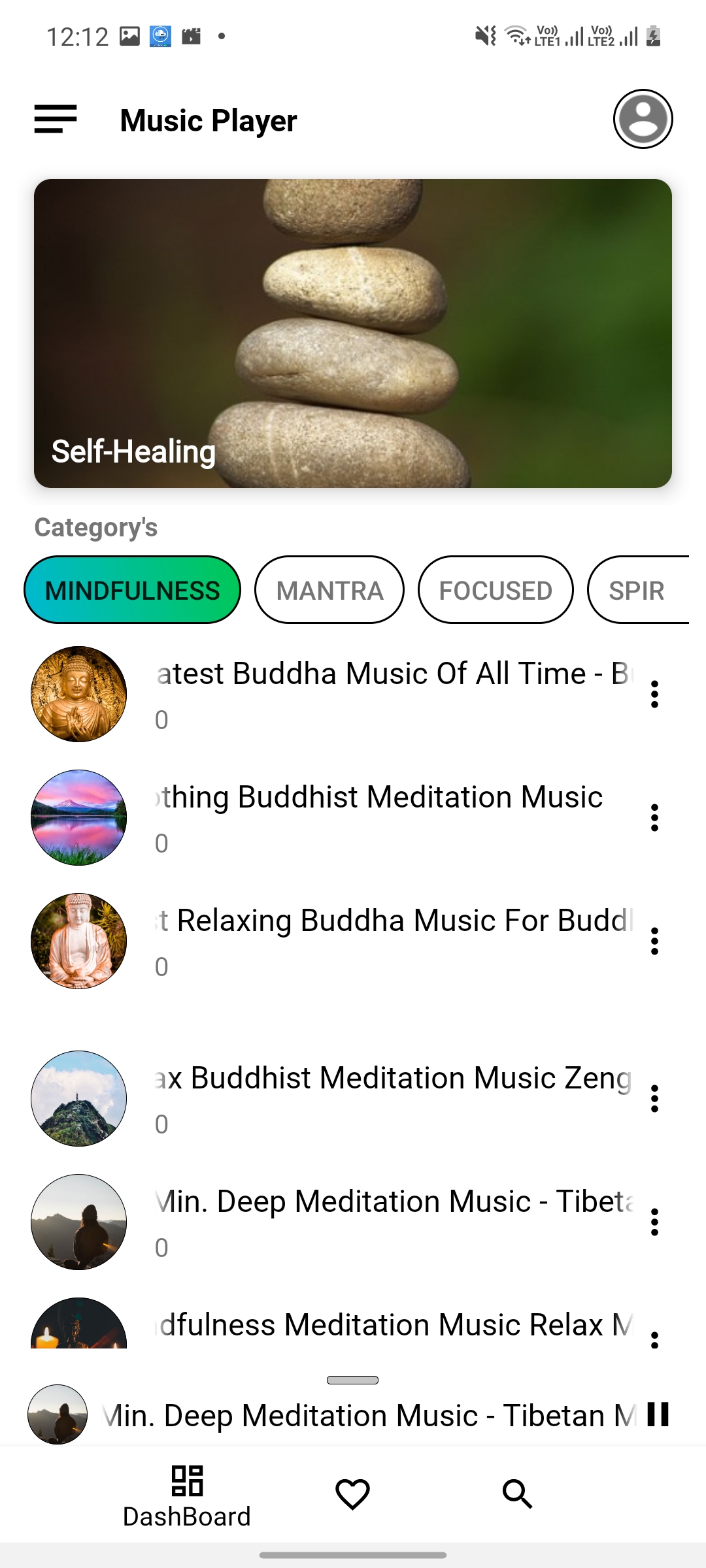This screenshot has height=1568, width=706.
Task: Expand the mini player handle
Action: [352, 1380]
